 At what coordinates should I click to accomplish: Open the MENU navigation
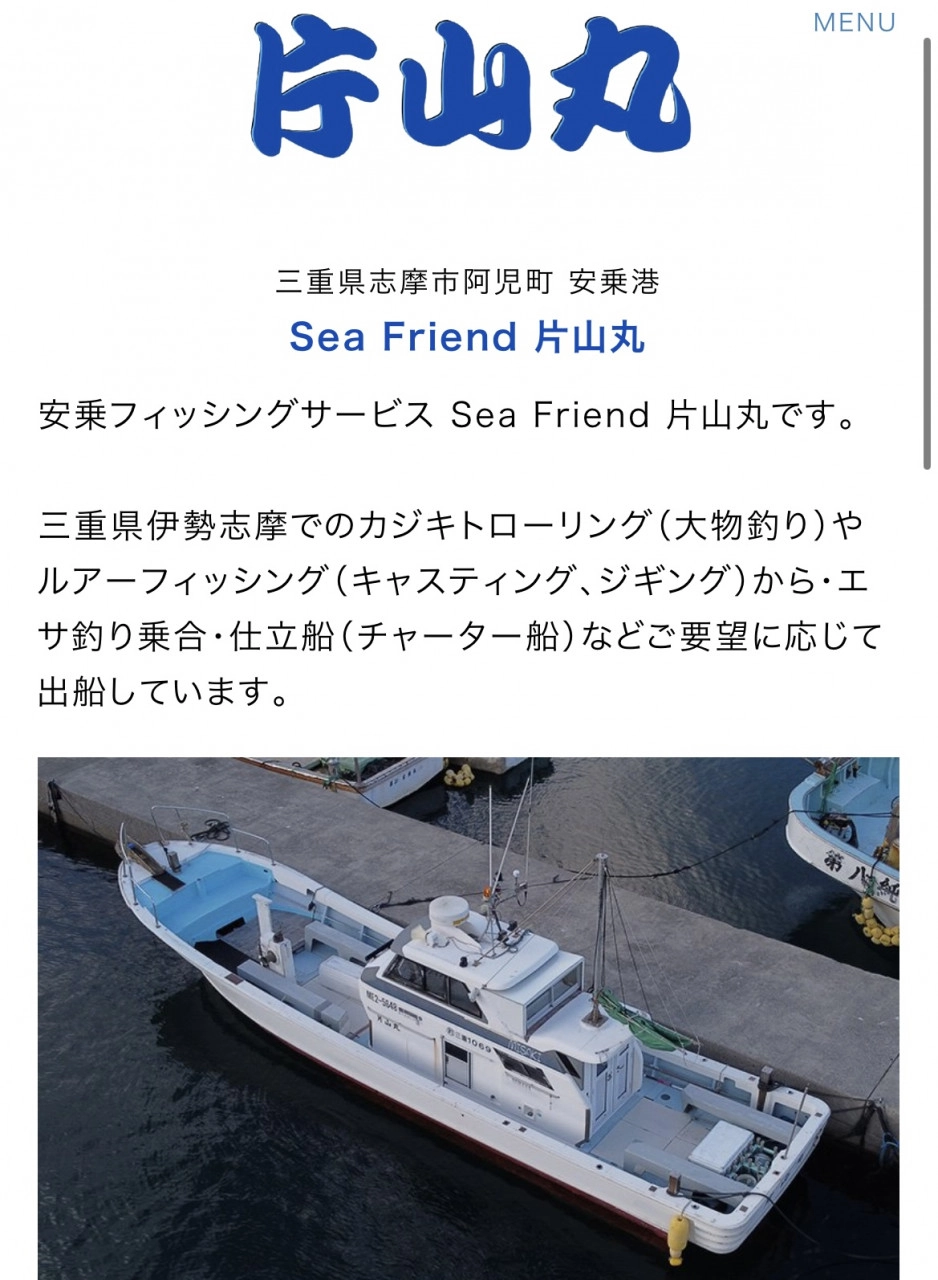pos(854,22)
